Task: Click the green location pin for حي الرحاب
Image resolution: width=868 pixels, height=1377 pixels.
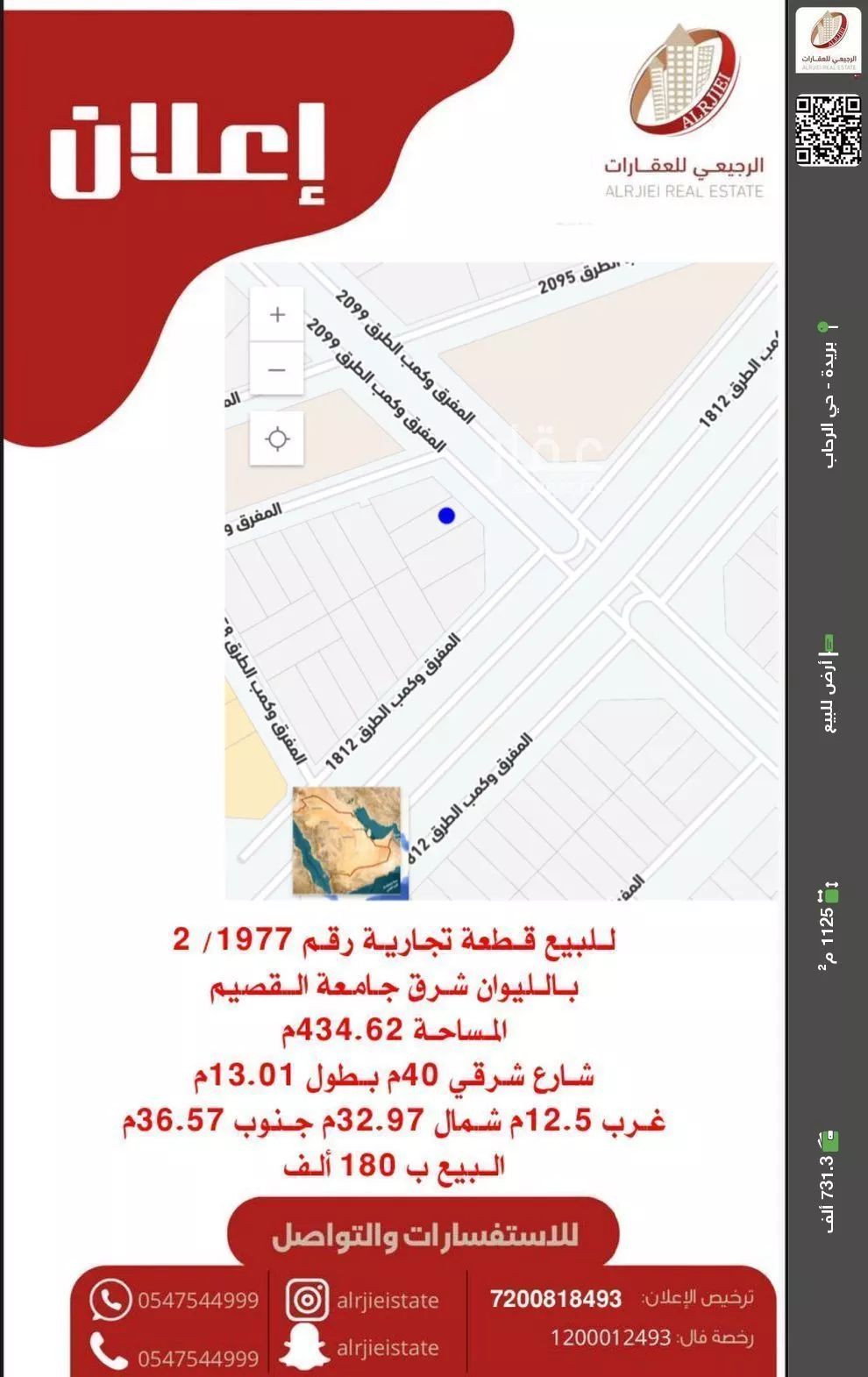Action: point(821,325)
